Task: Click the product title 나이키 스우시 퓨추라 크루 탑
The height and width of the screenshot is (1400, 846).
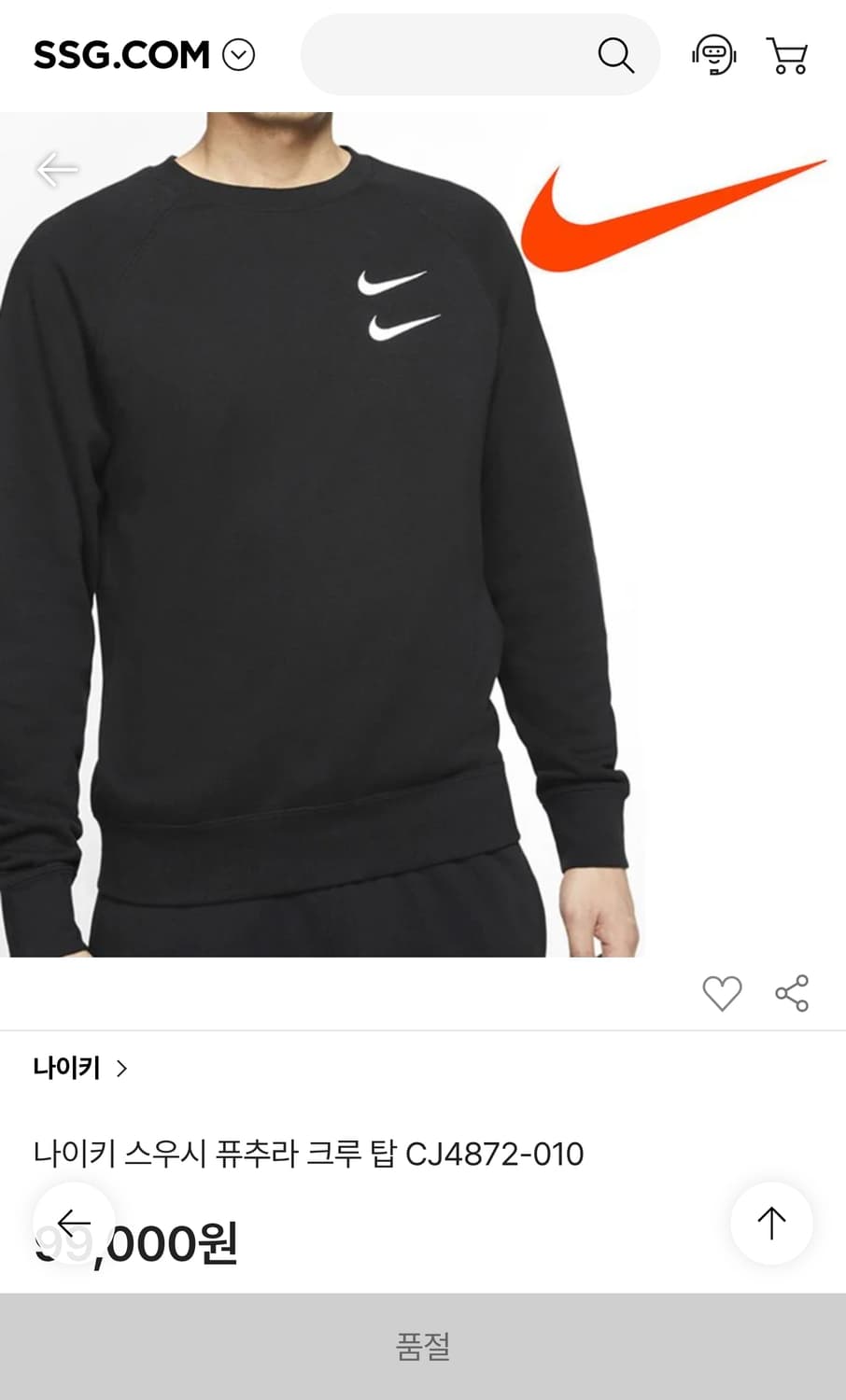Action: click(x=308, y=1154)
